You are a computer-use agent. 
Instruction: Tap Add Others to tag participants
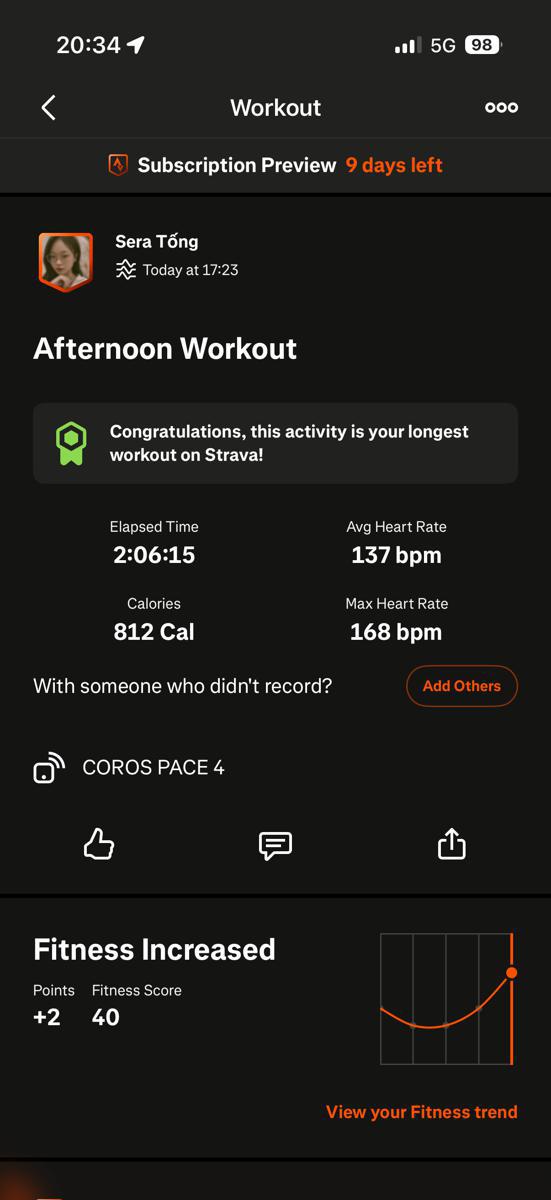461,686
